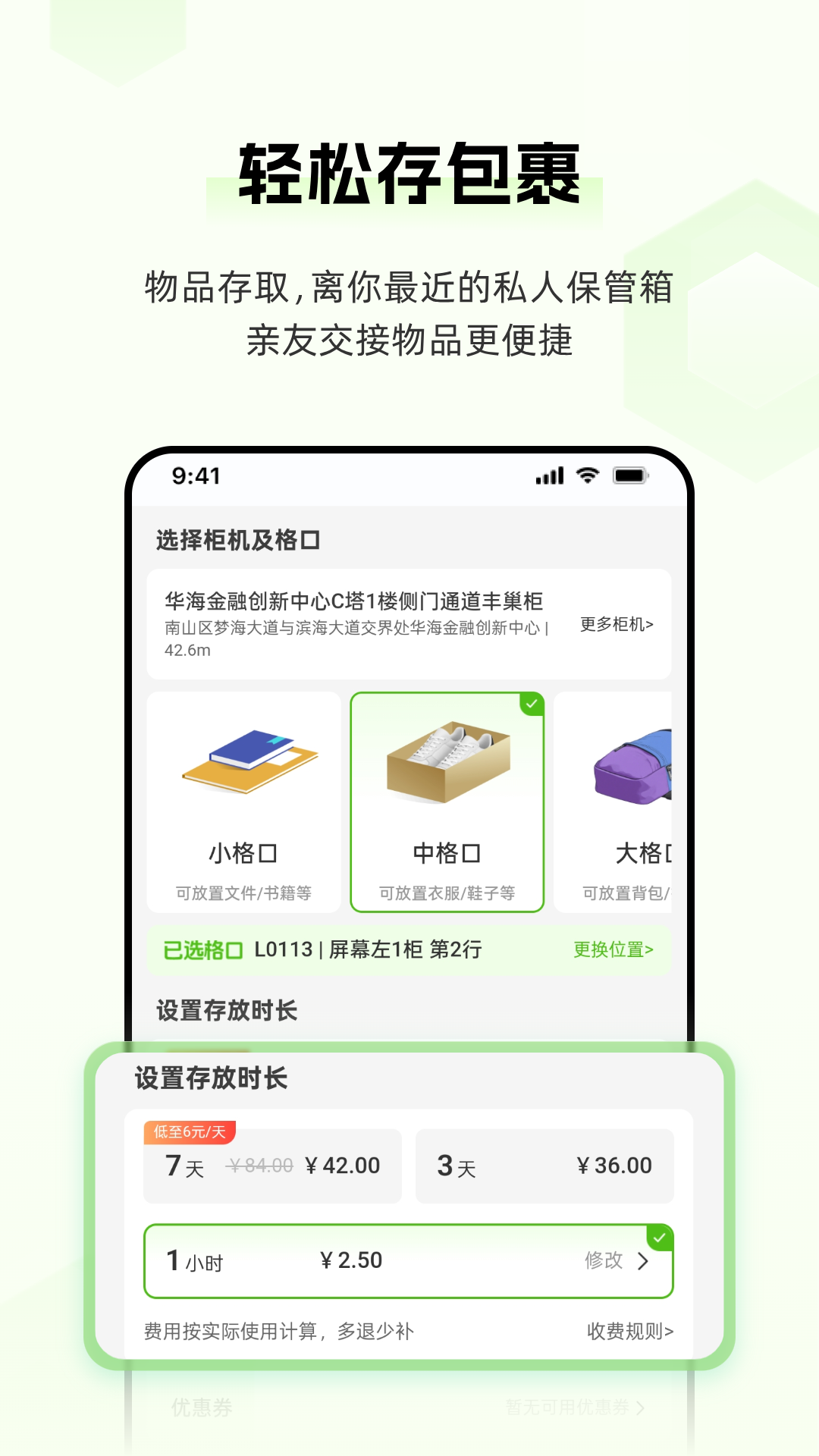The width and height of the screenshot is (819, 1456).
Task: Expand 更多柜机 to view more lockers
Action: [616, 623]
